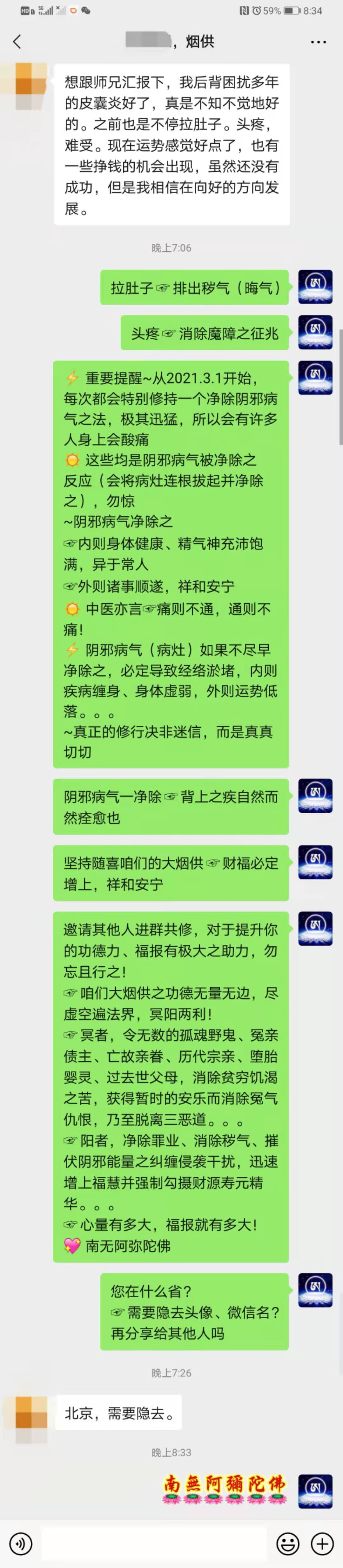
Task: Open sender avatar beside 拉肚子 message
Action: coord(315,287)
